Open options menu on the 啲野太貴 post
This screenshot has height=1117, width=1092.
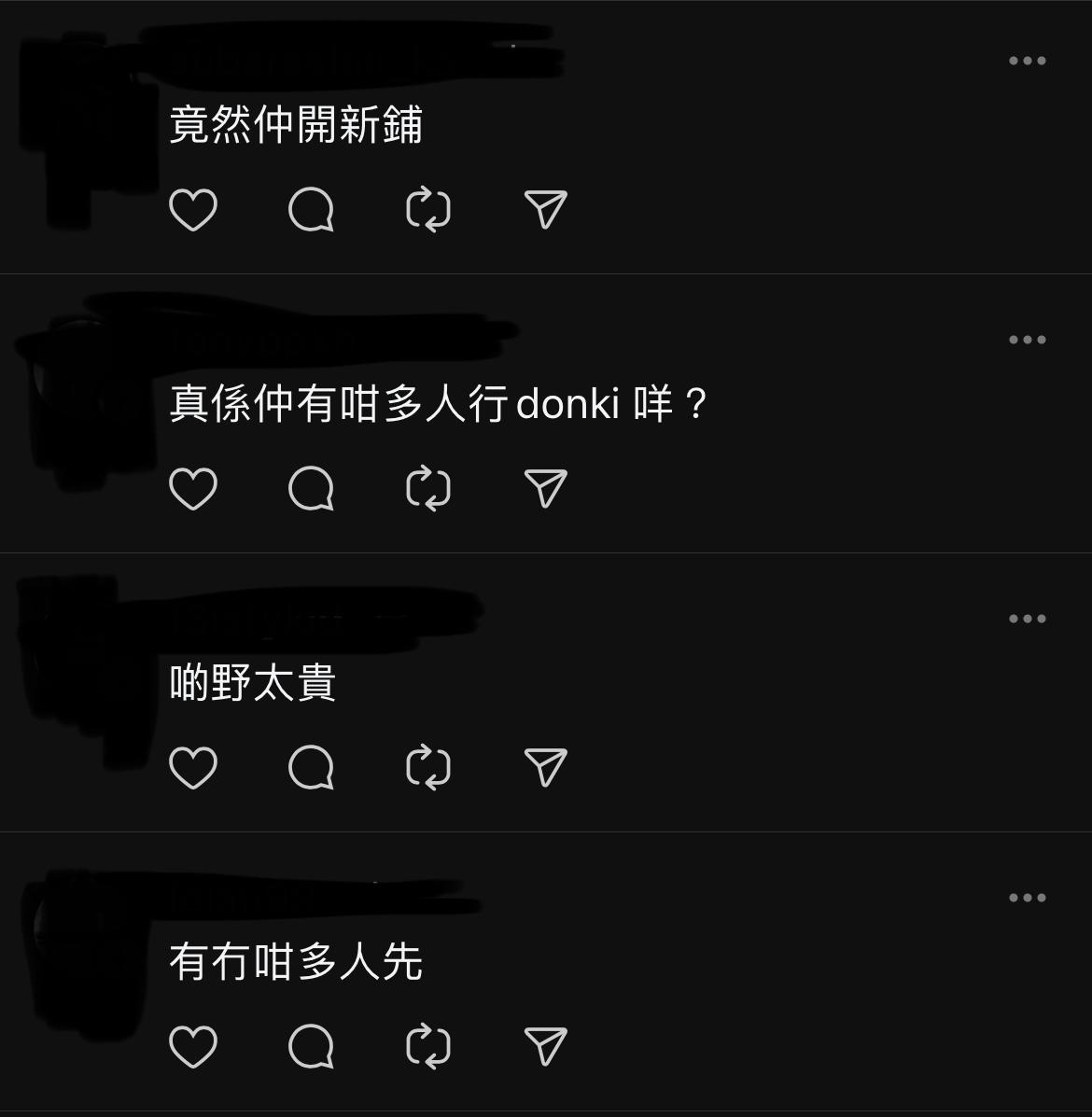[x=1025, y=617]
